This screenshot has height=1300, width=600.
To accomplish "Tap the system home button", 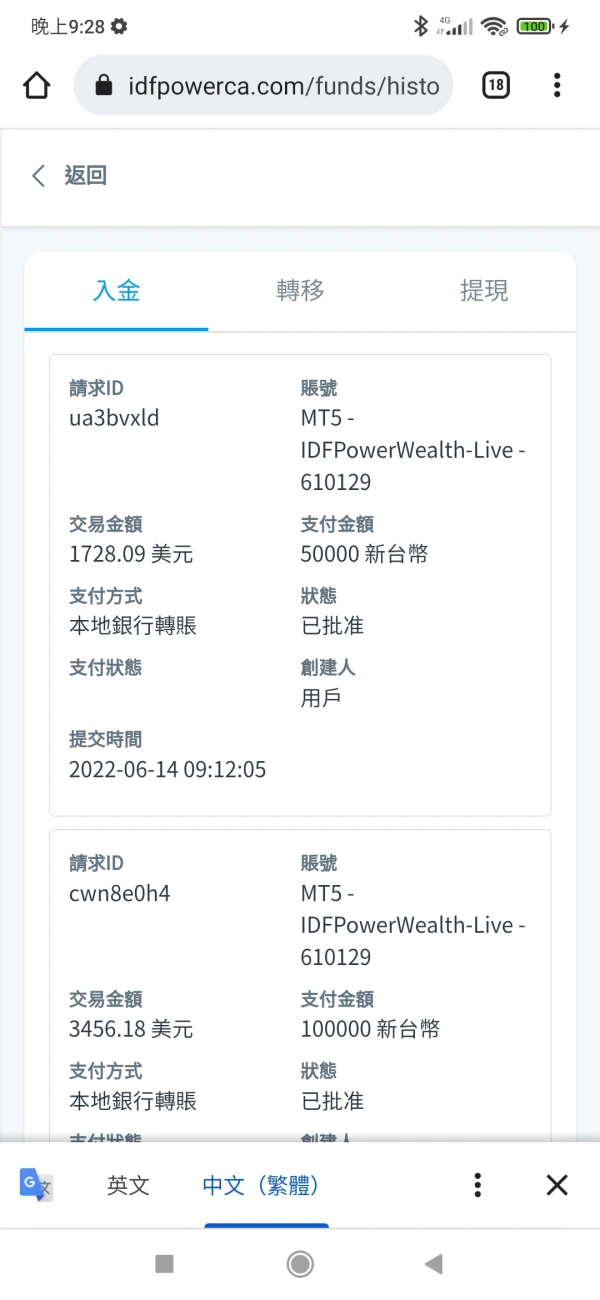I will 300,1264.
